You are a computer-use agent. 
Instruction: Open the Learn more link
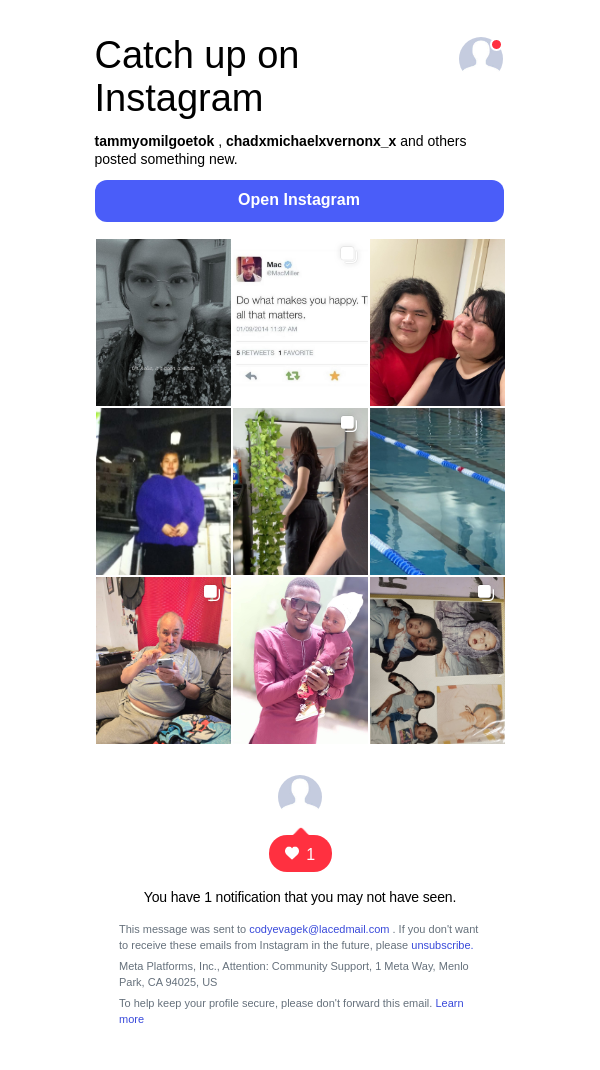(x=449, y=1003)
